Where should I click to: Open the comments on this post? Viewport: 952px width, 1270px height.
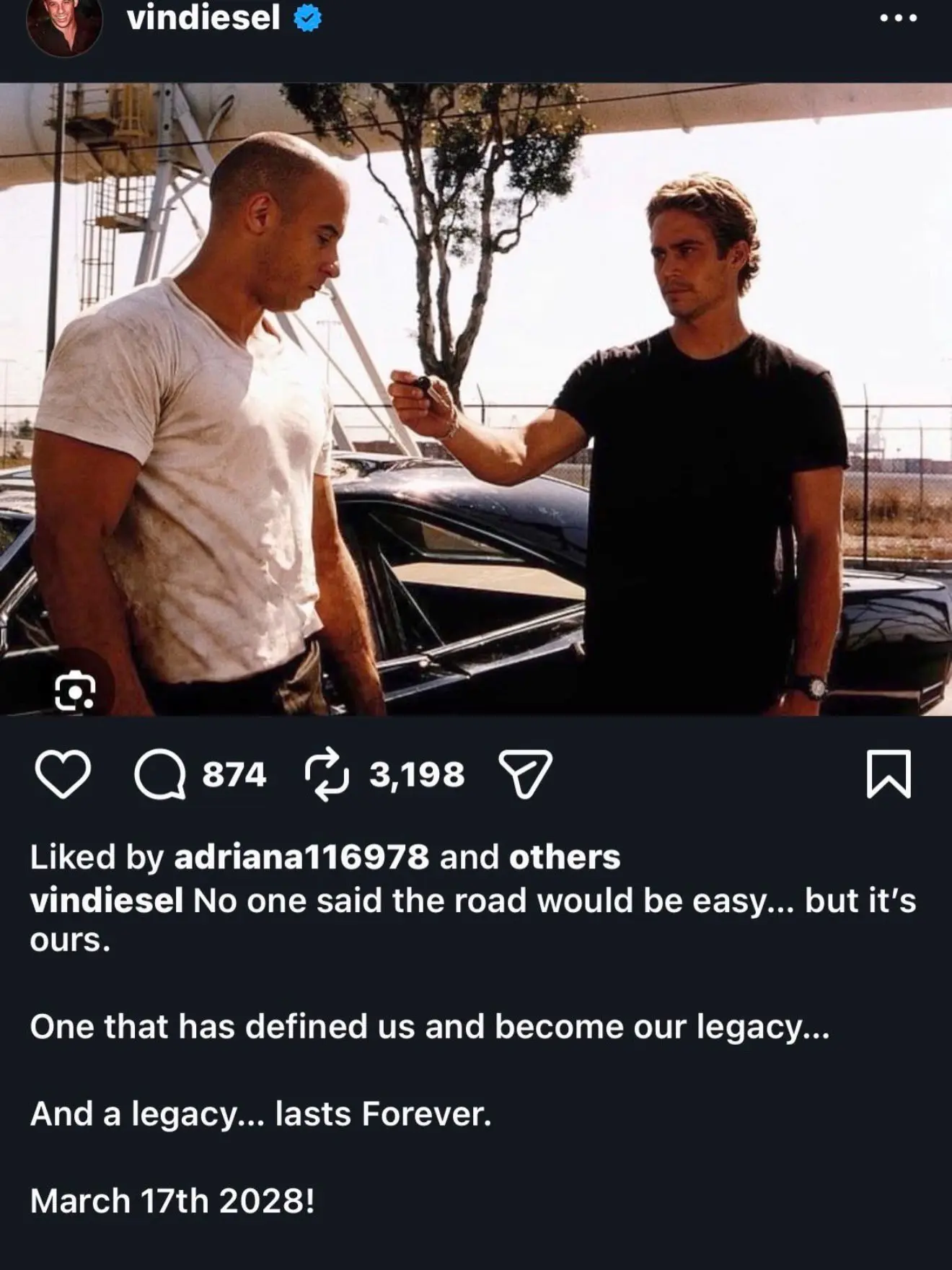coord(160,774)
